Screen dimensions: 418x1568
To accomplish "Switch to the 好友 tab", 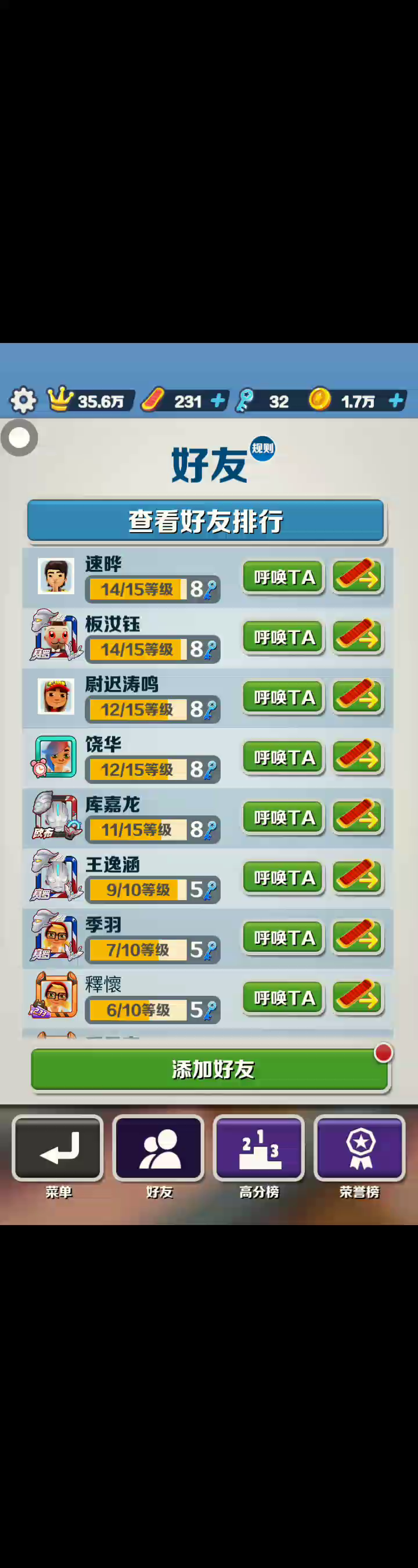I will (158, 1148).
